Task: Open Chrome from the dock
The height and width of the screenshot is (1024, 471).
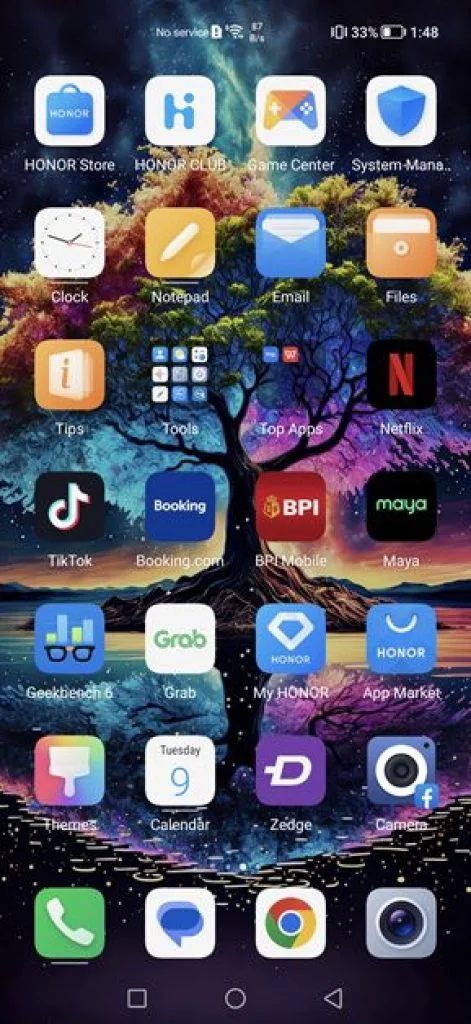Action: pos(291,923)
